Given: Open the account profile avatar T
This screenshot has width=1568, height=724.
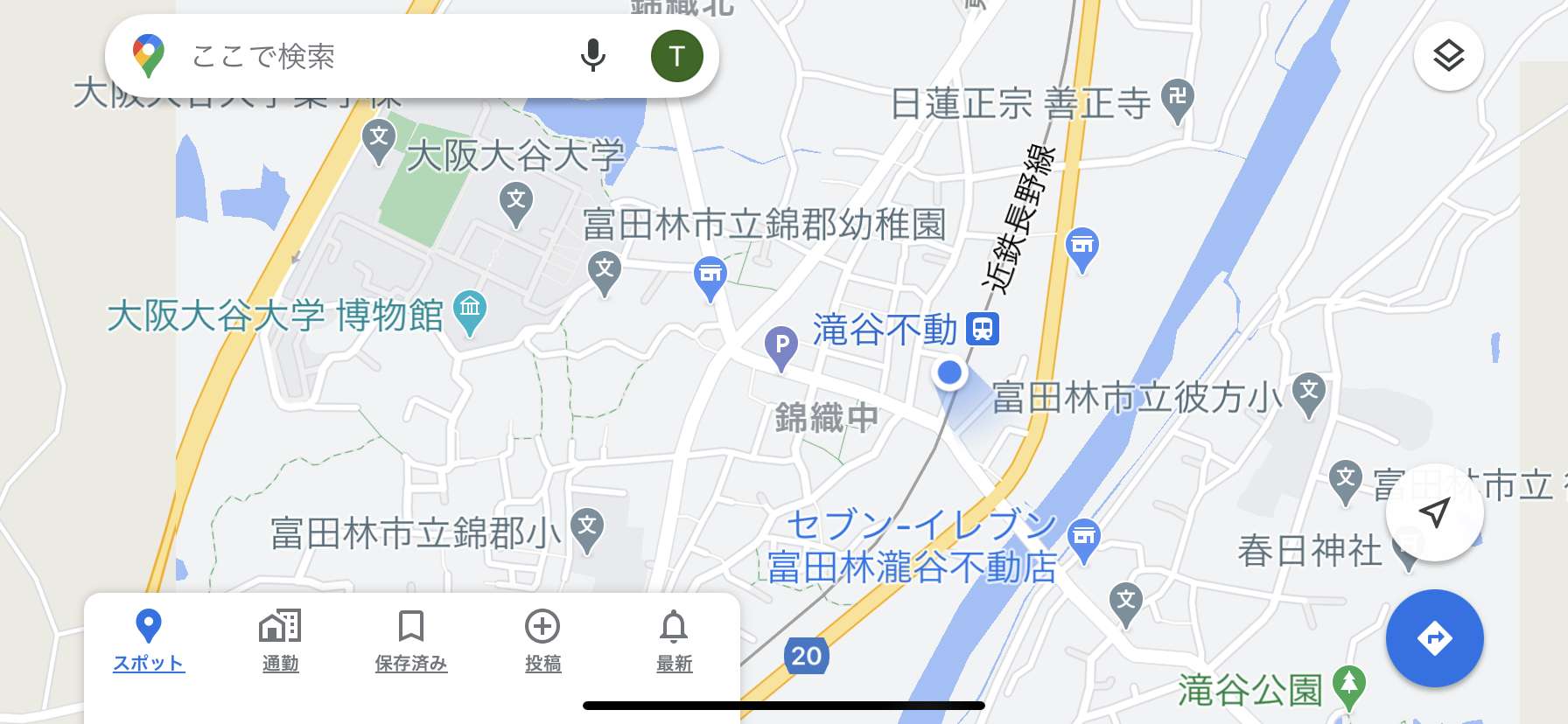Looking at the screenshot, I should click(676, 56).
